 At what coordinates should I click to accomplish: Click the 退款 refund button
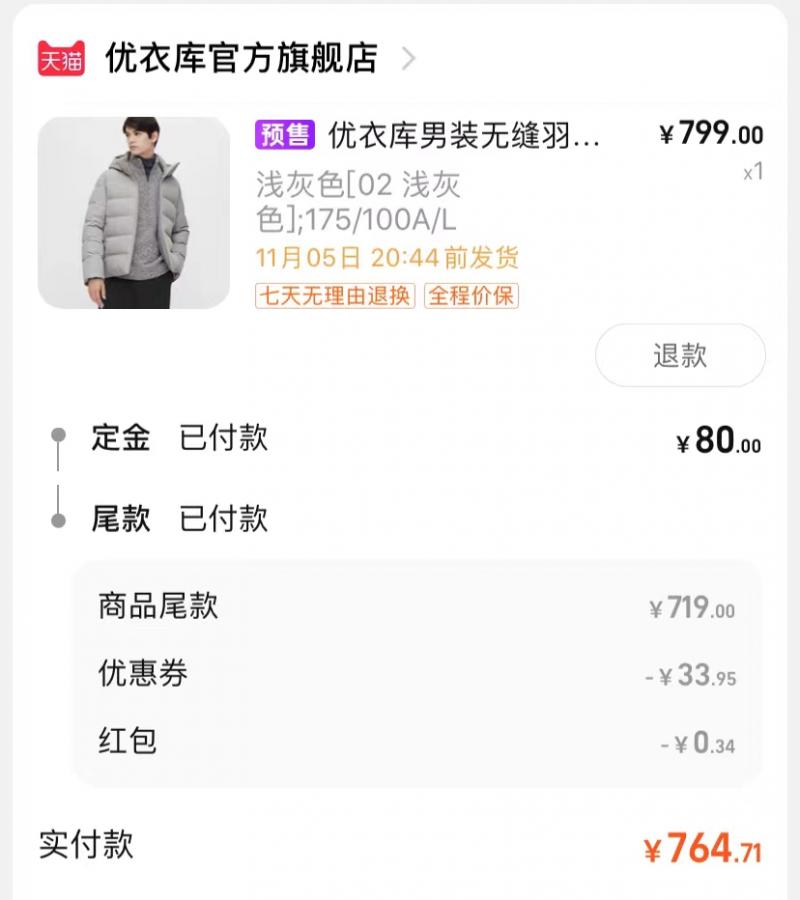tap(679, 355)
